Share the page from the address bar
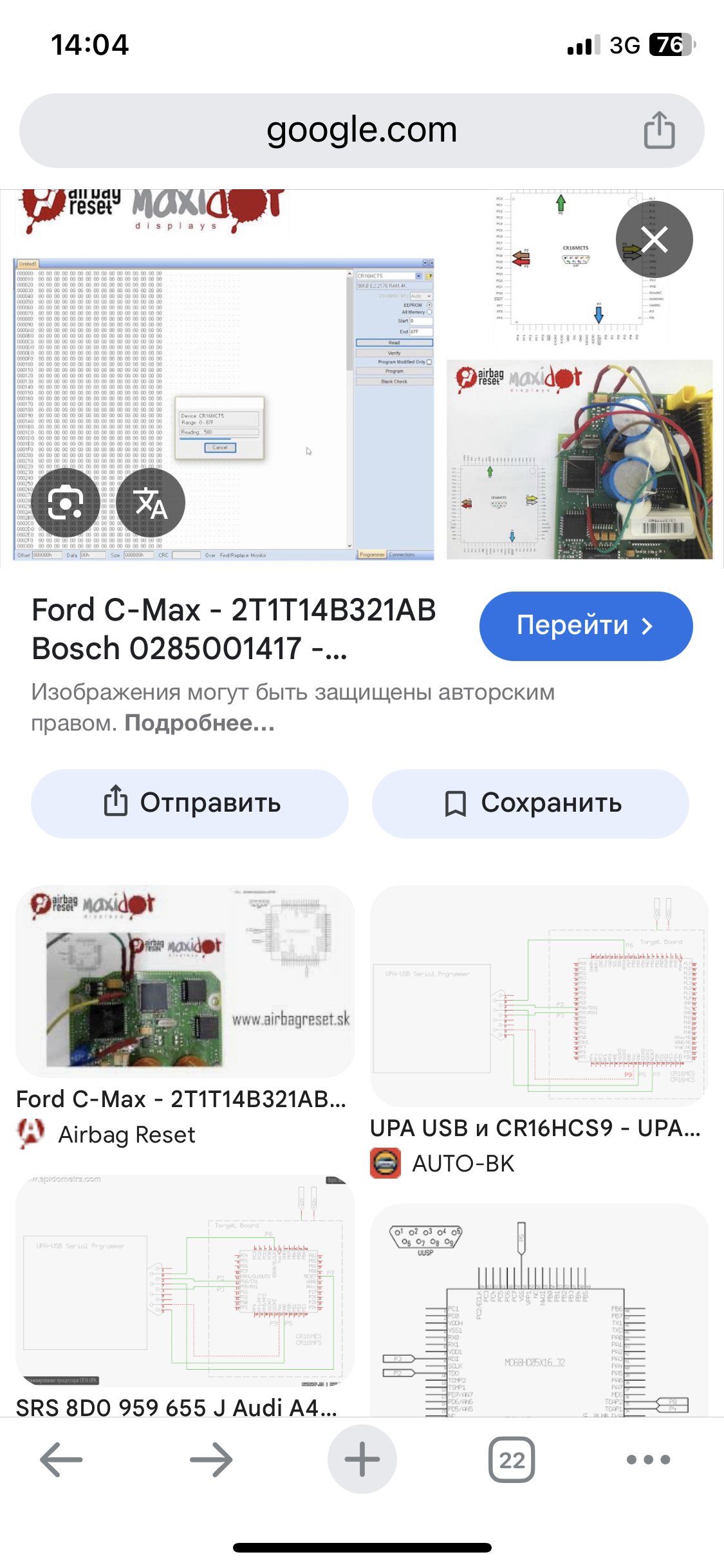This screenshot has height=1568, width=724. click(x=659, y=131)
